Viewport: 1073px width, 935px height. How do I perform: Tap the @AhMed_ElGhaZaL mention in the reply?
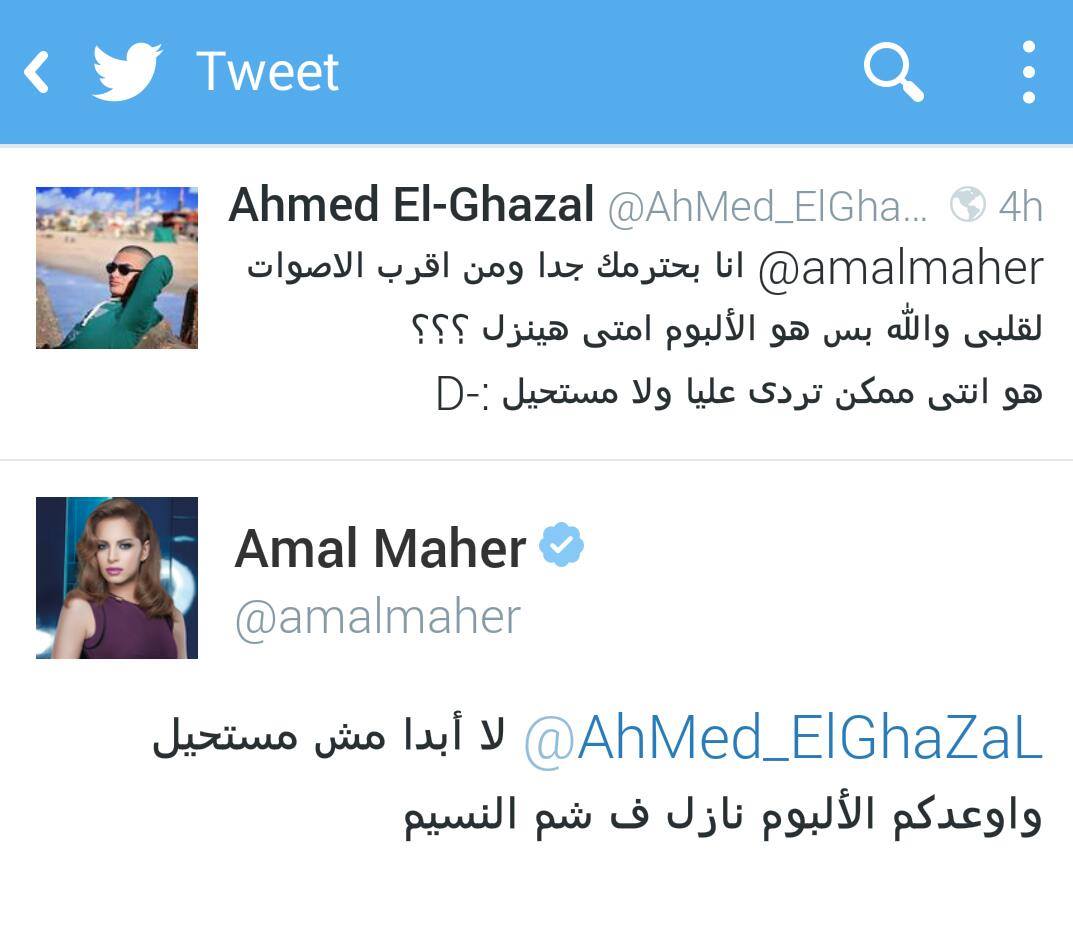(x=782, y=739)
